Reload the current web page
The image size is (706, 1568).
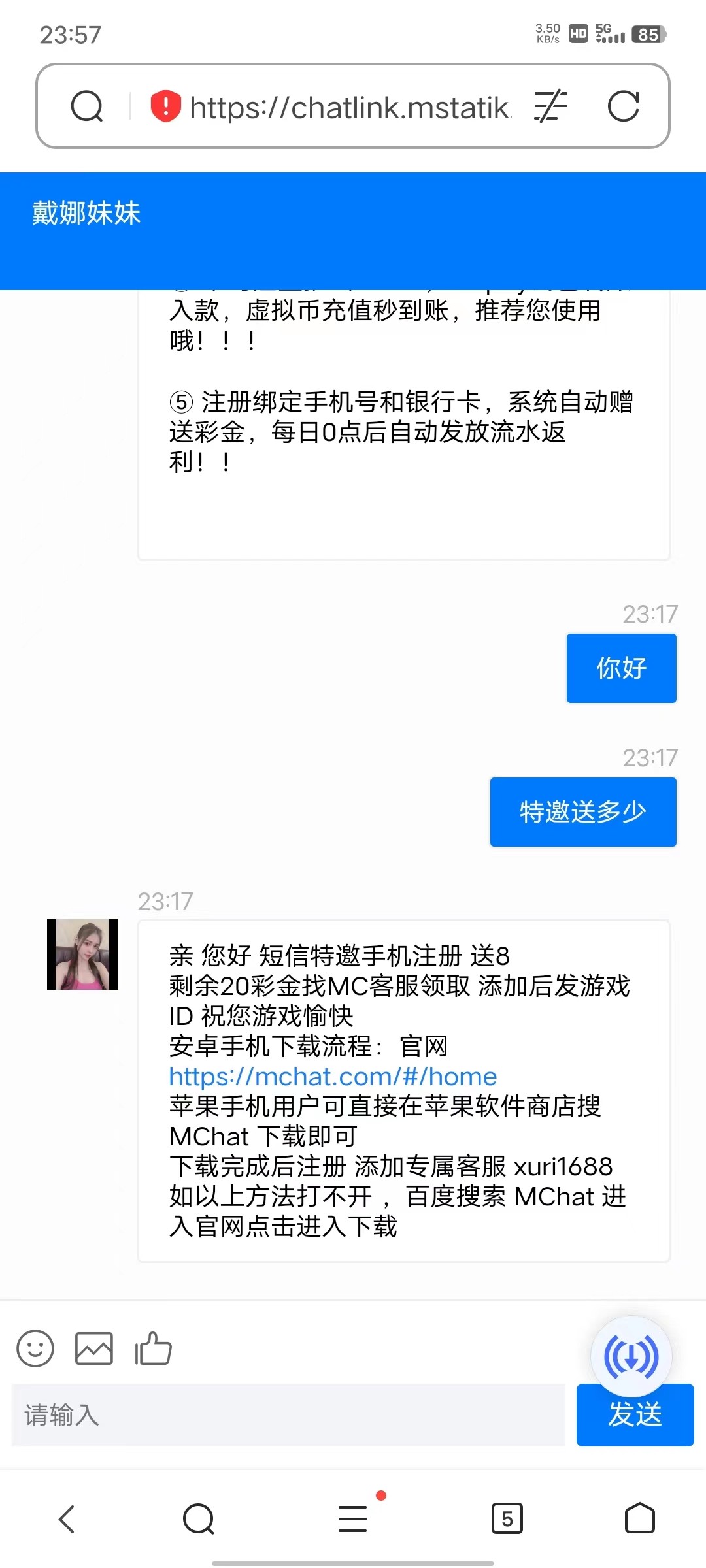[623, 106]
